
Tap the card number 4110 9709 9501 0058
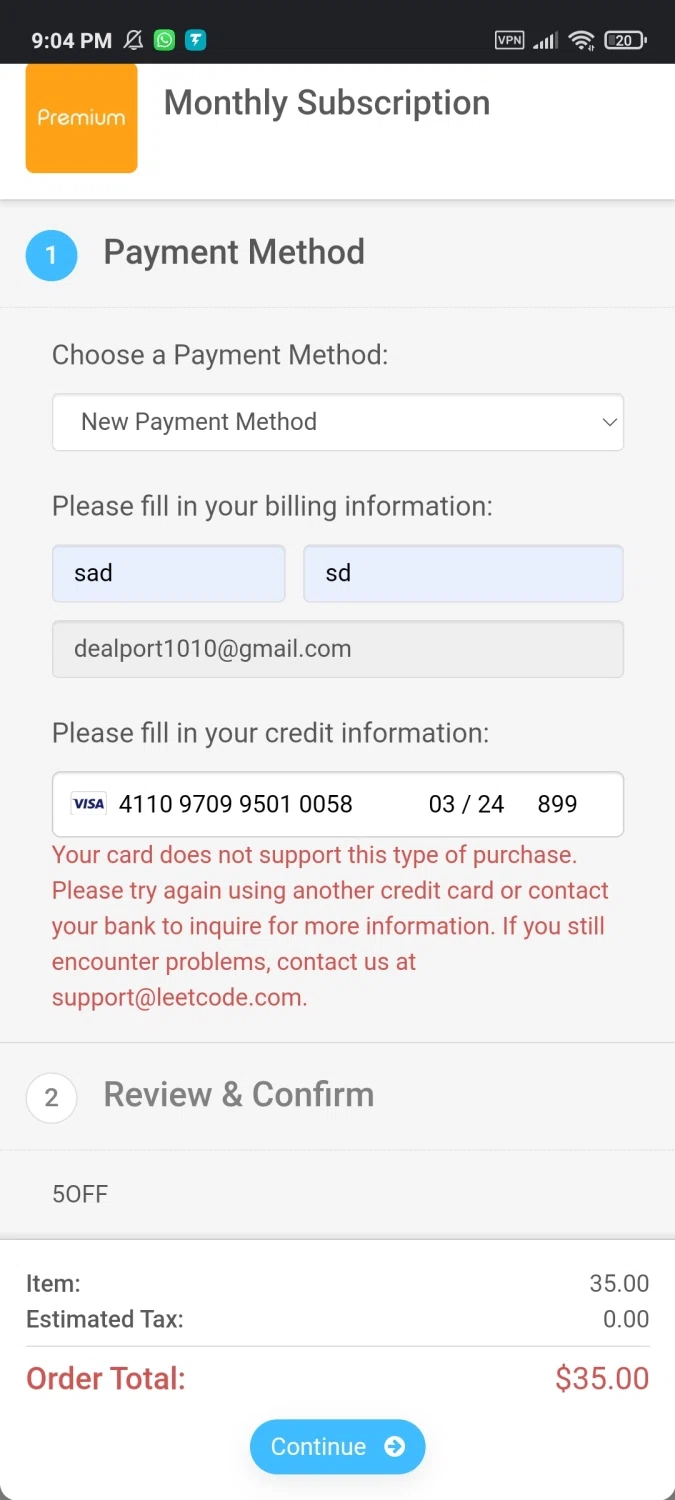(236, 804)
